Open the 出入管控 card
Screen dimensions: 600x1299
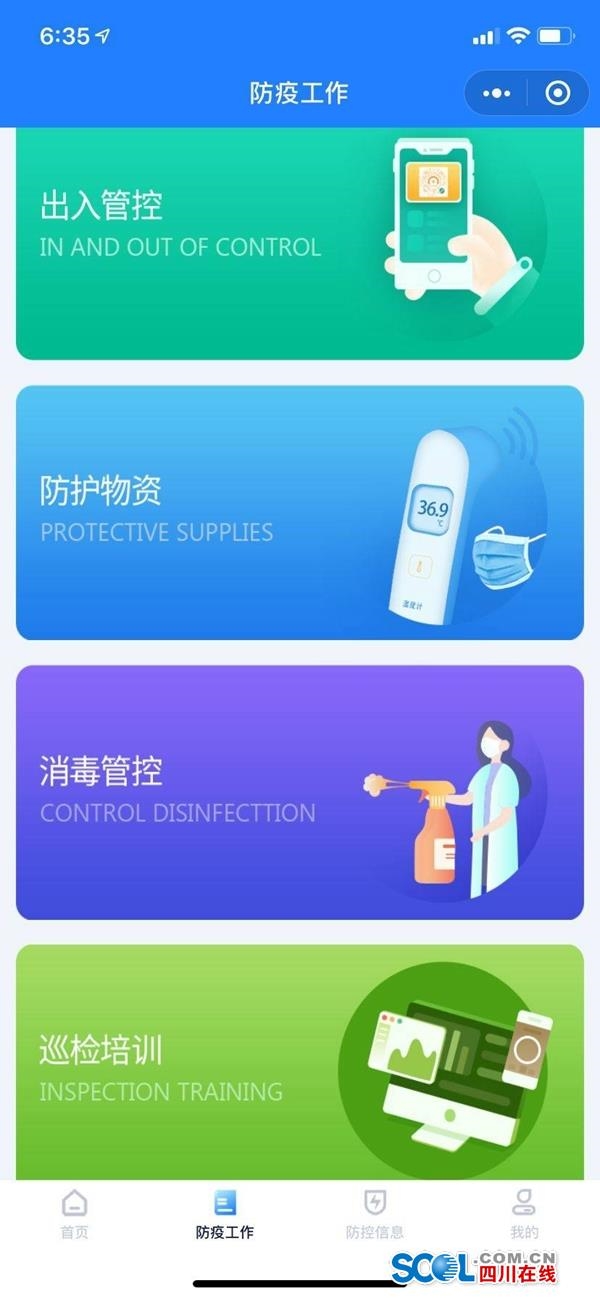point(300,242)
